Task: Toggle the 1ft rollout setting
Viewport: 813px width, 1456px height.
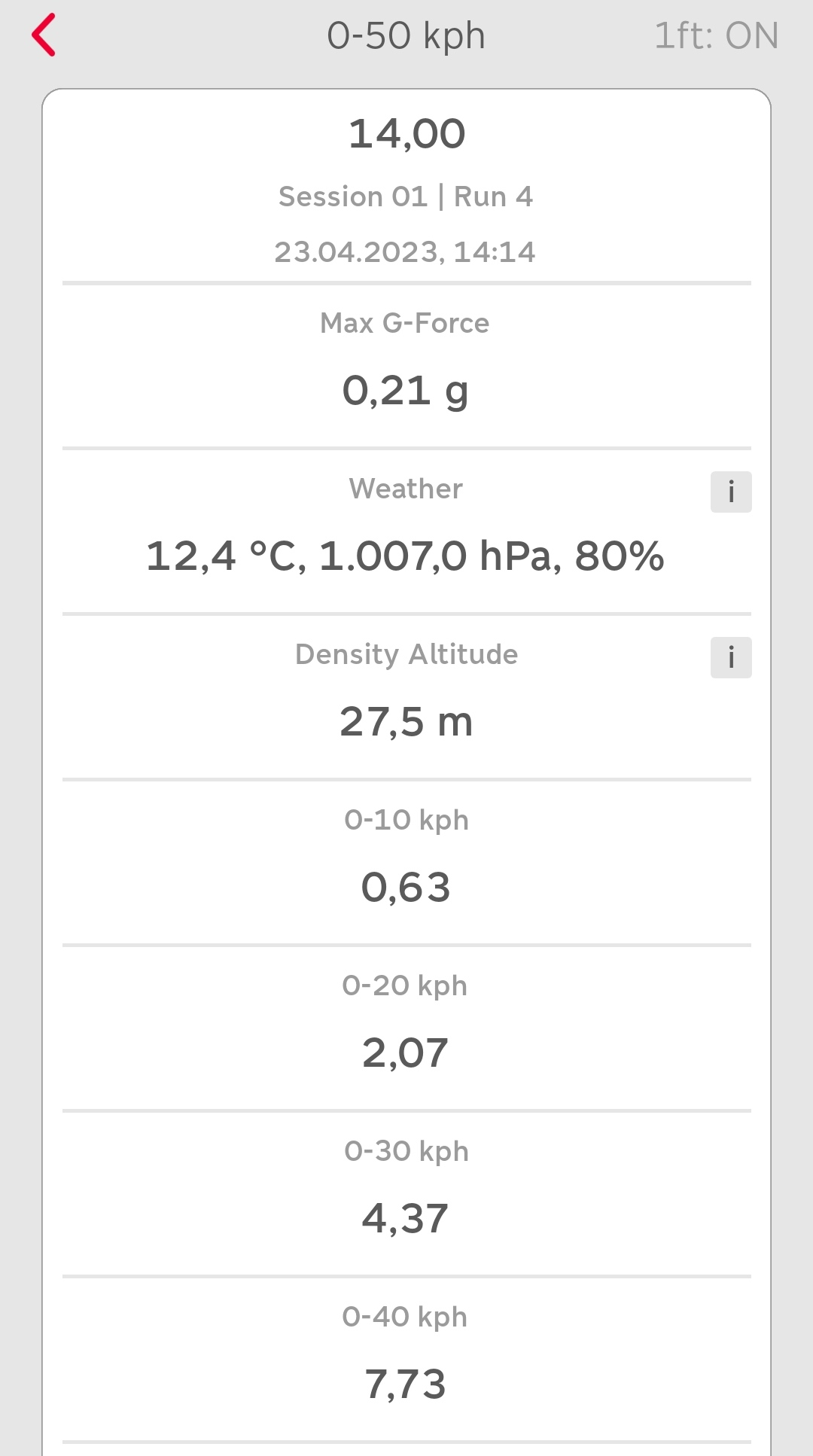Action: [716, 35]
